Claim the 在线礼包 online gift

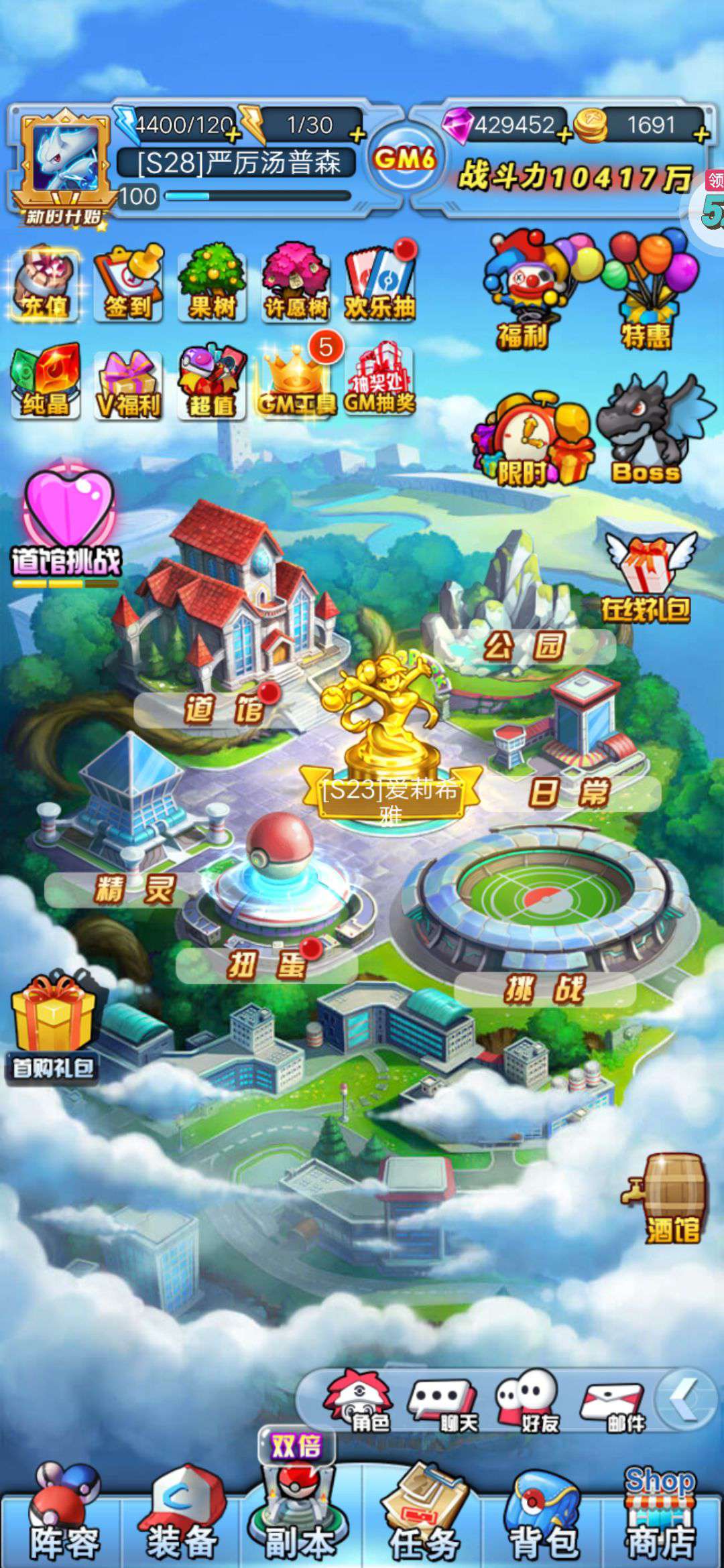pos(647,578)
